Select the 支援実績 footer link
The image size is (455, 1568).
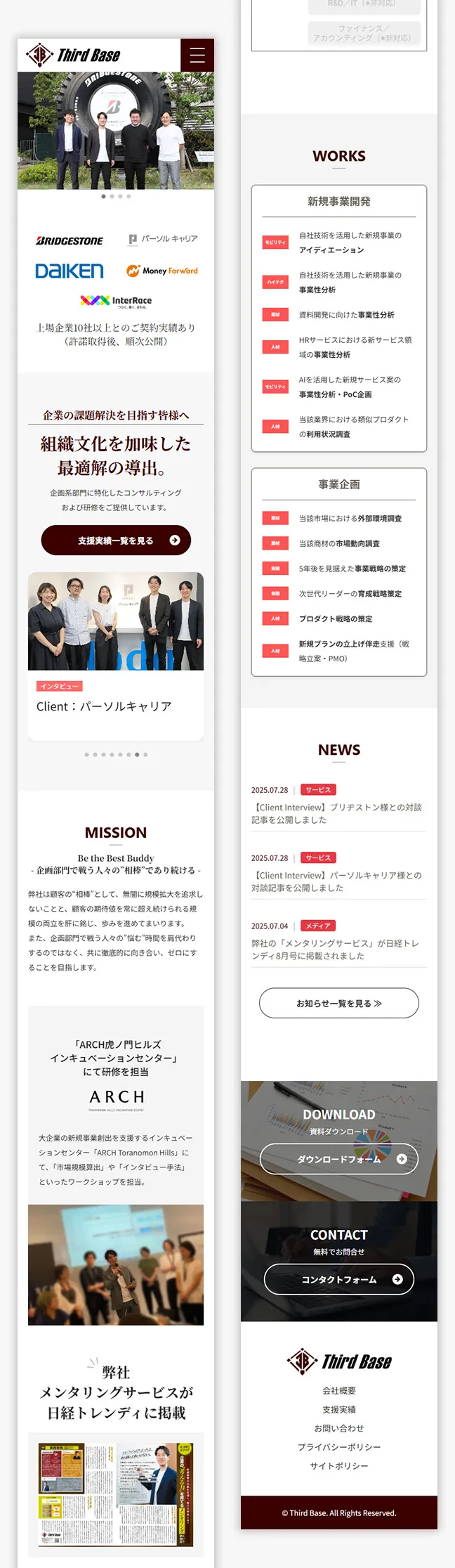coord(339,1409)
